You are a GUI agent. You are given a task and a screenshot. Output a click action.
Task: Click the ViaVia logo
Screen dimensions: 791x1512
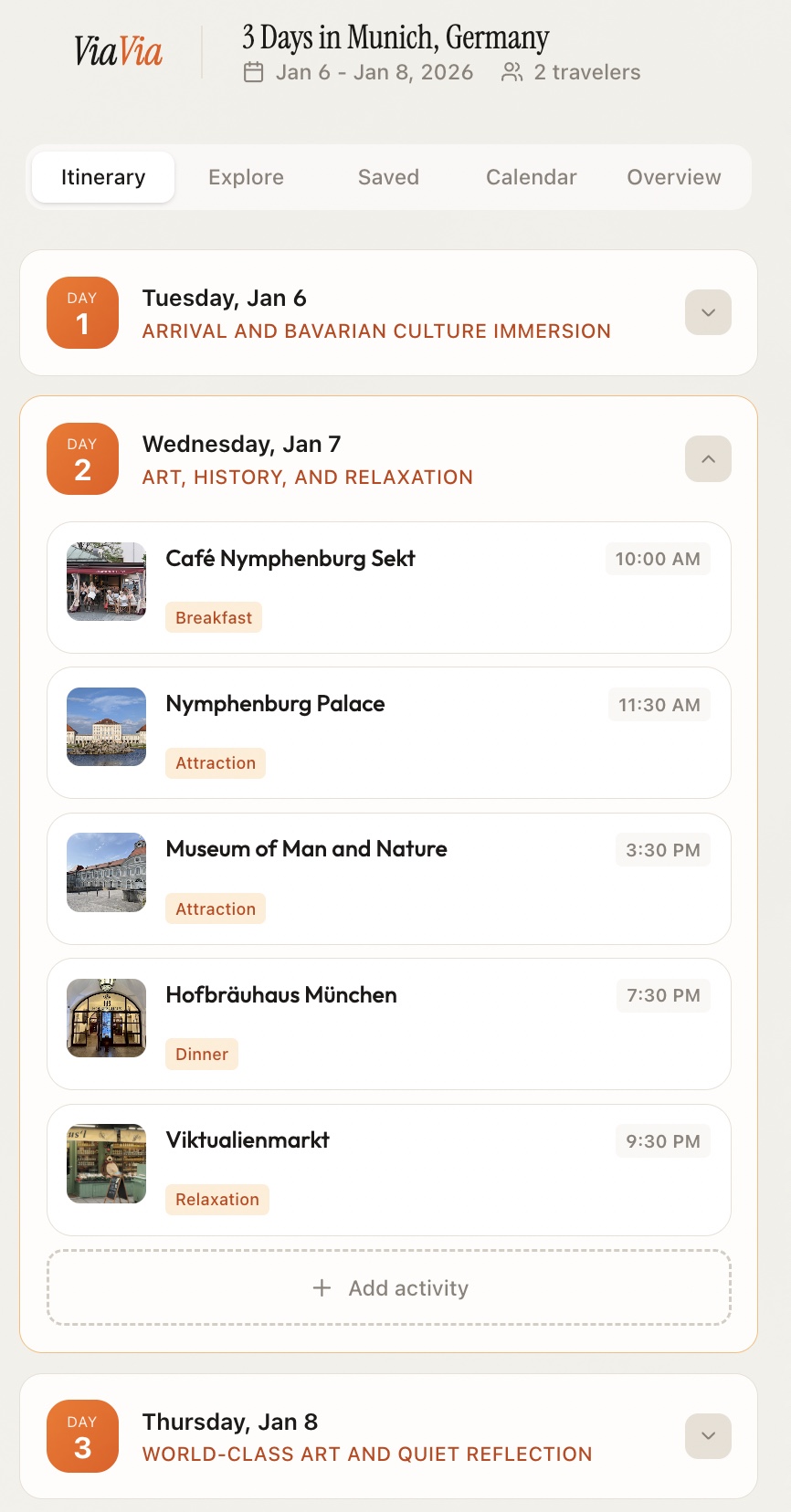117,51
